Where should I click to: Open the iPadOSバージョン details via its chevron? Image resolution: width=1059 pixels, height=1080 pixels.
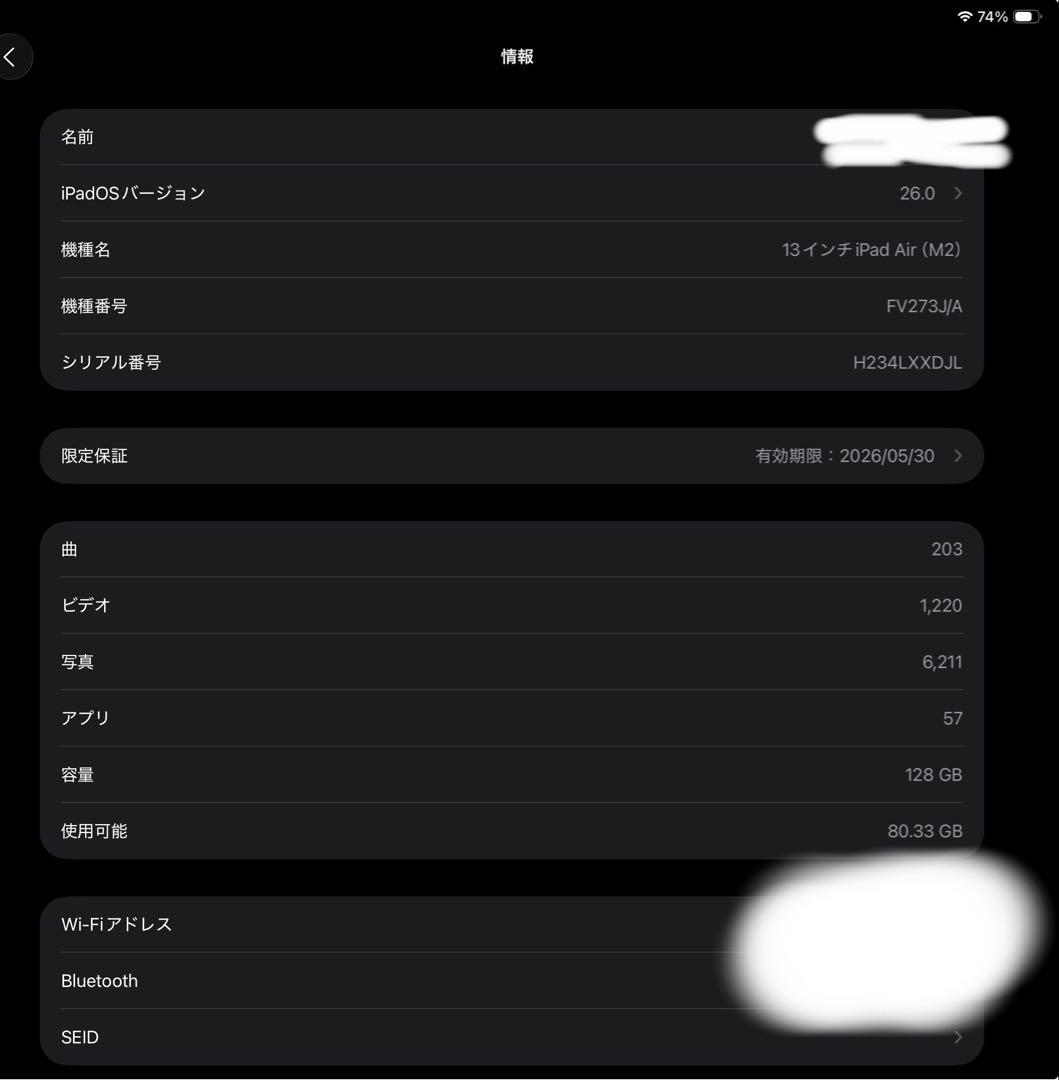tap(956, 193)
